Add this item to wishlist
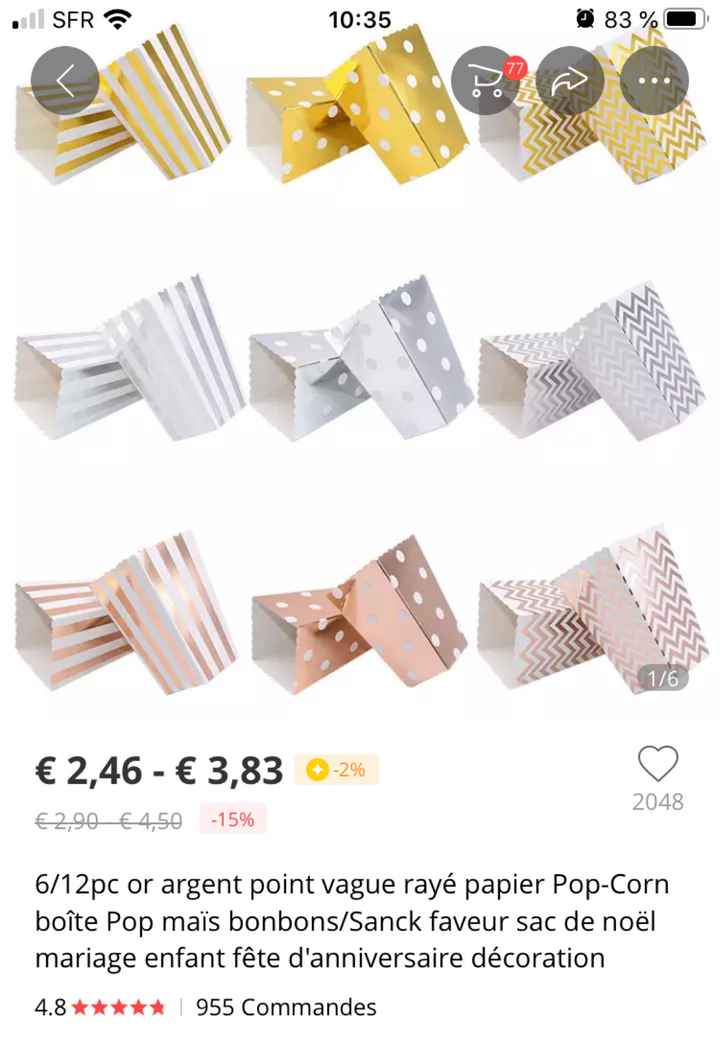Image resolution: width=720 pixels, height=1045 pixels. 657,765
